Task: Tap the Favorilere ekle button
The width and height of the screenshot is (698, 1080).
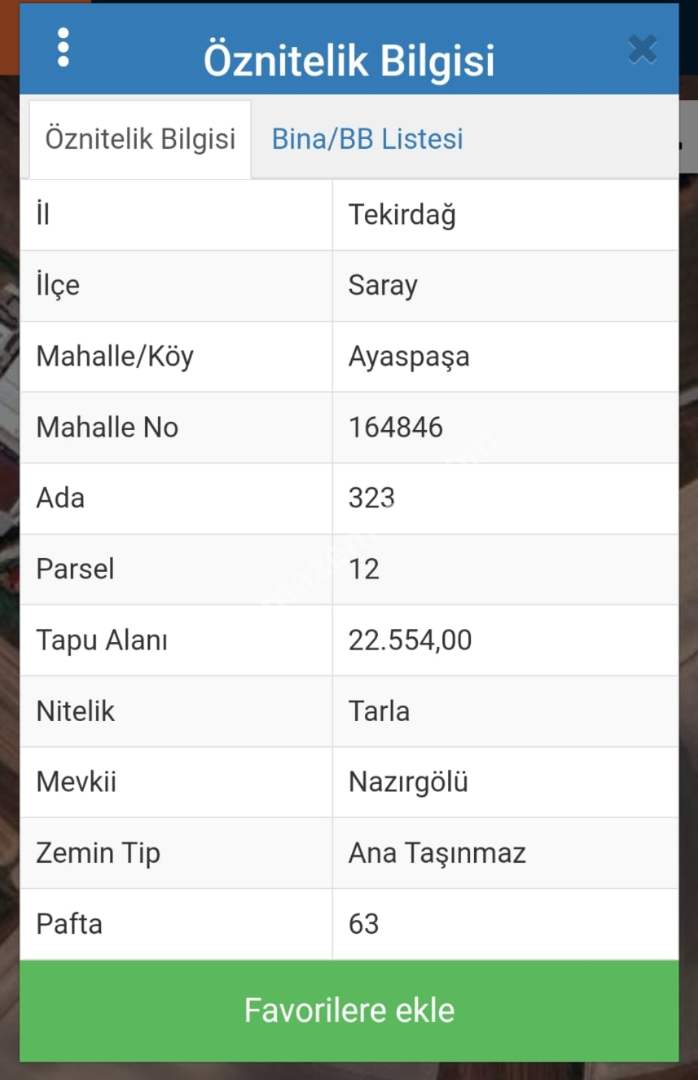Action: tap(349, 1010)
